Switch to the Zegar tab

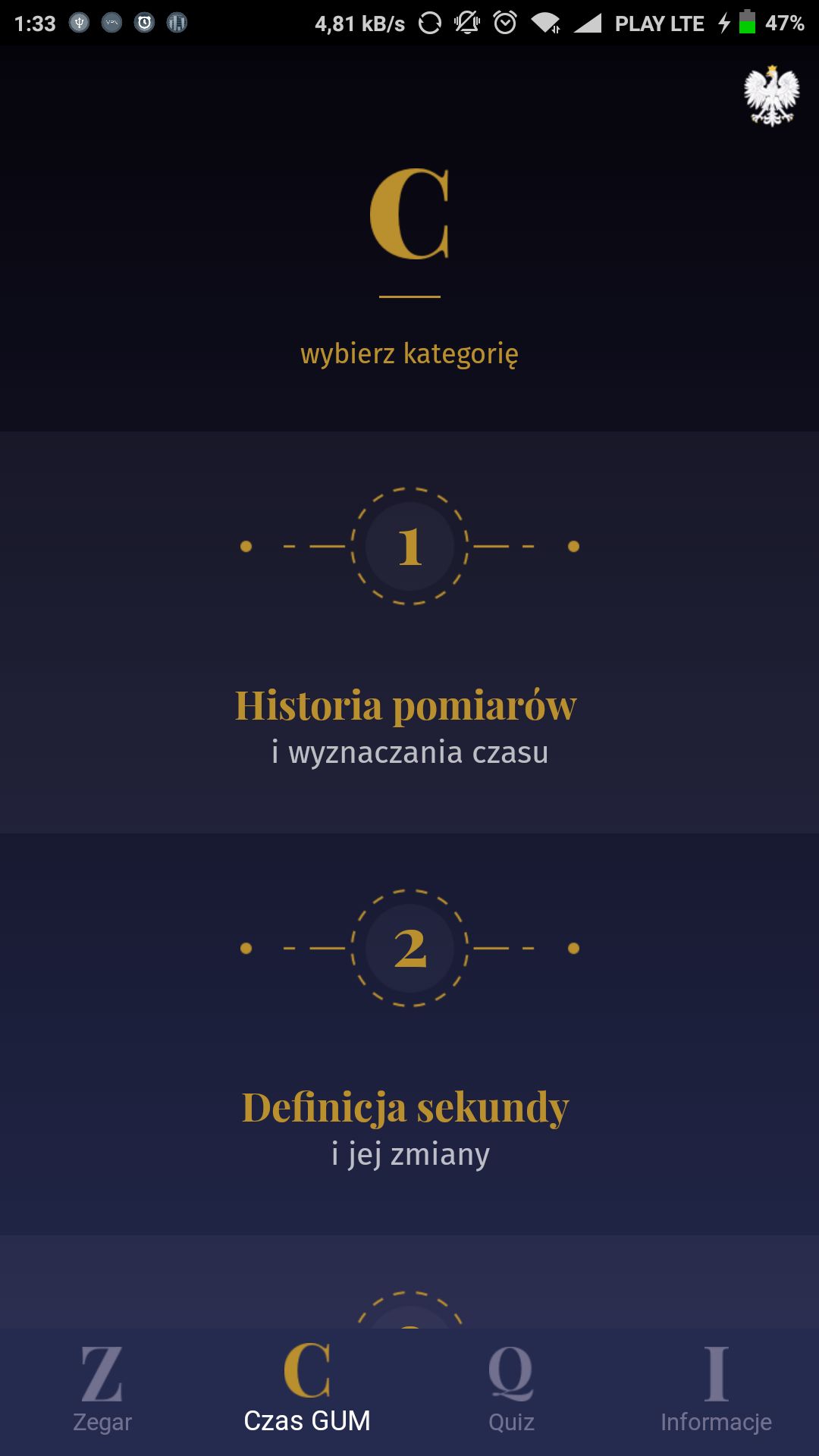[x=102, y=1391]
